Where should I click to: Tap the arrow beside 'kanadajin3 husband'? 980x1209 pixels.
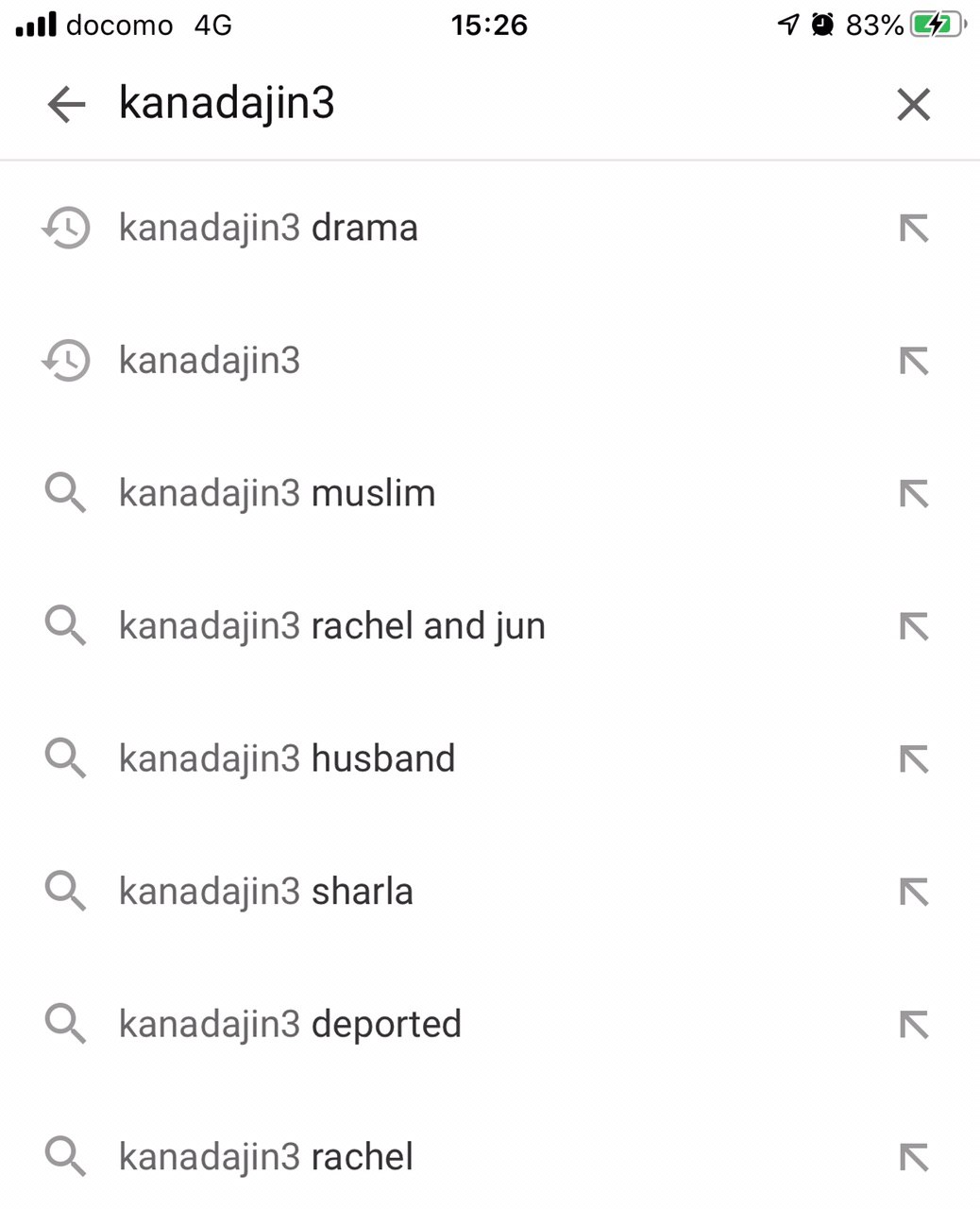click(x=913, y=759)
